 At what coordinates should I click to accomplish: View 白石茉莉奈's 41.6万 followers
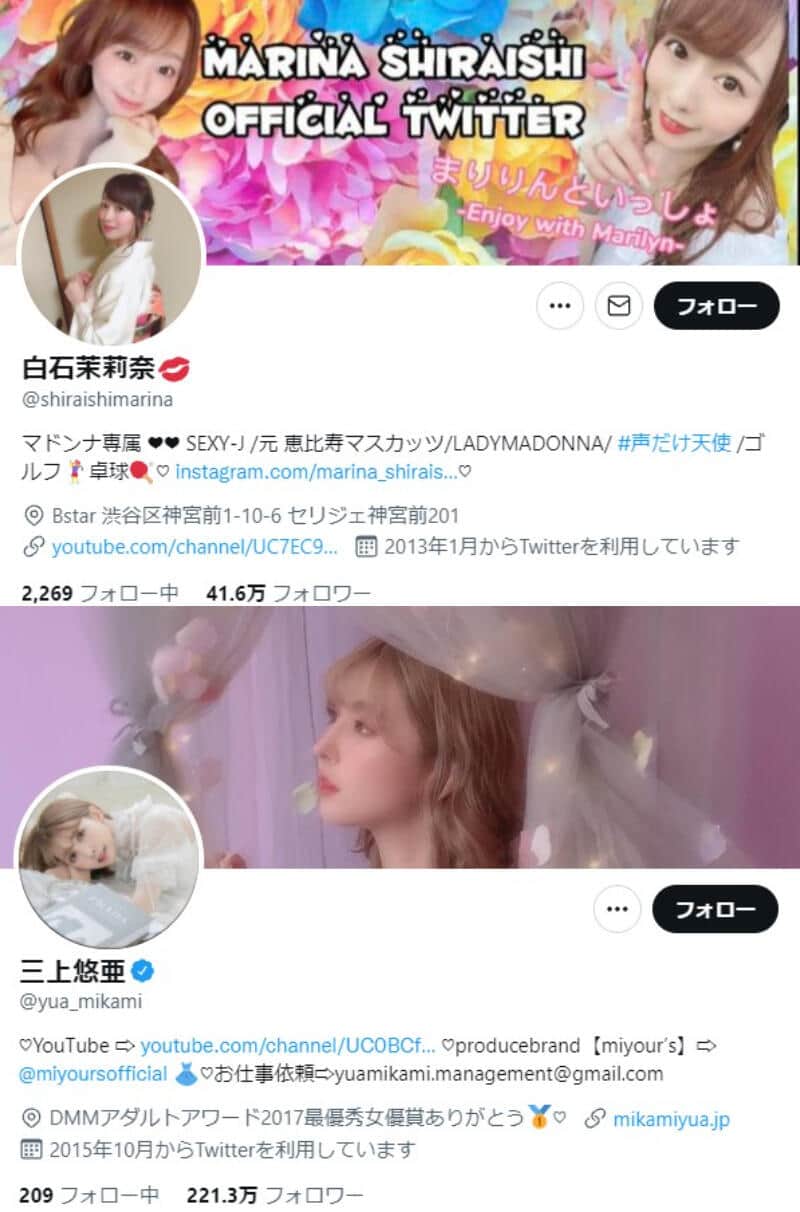[287, 593]
